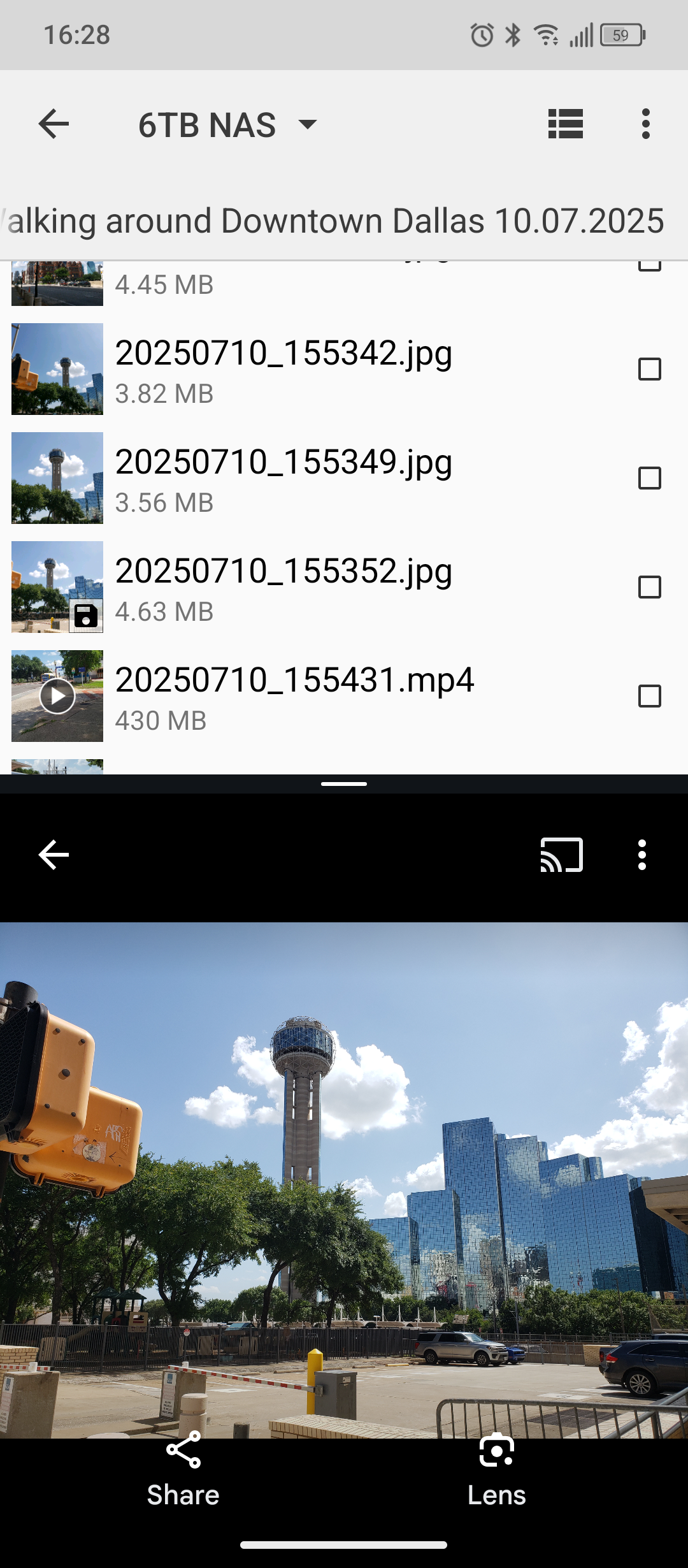This screenshot has height=1568, width=688.
Task: Cast the photo to another screen
Action: (x=561, y=855)
